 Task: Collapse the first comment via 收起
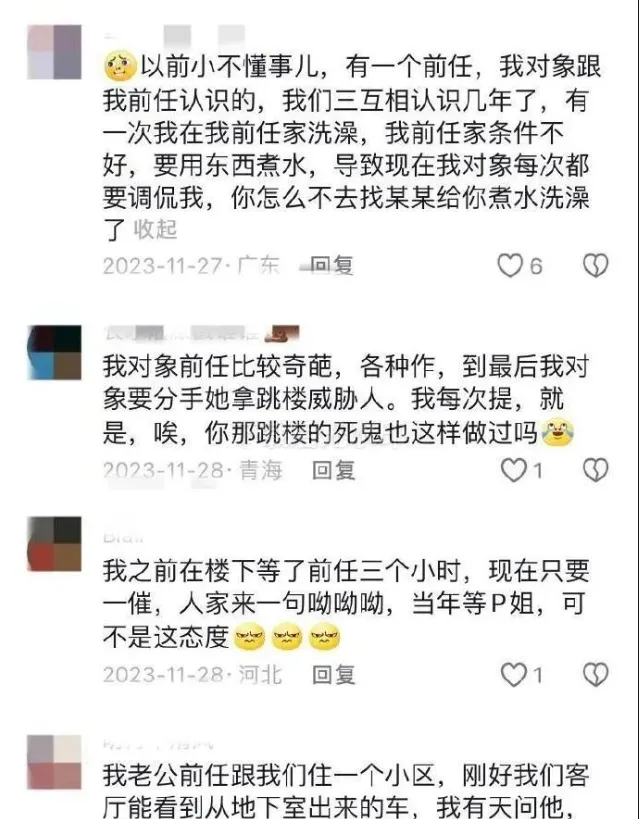155,229
